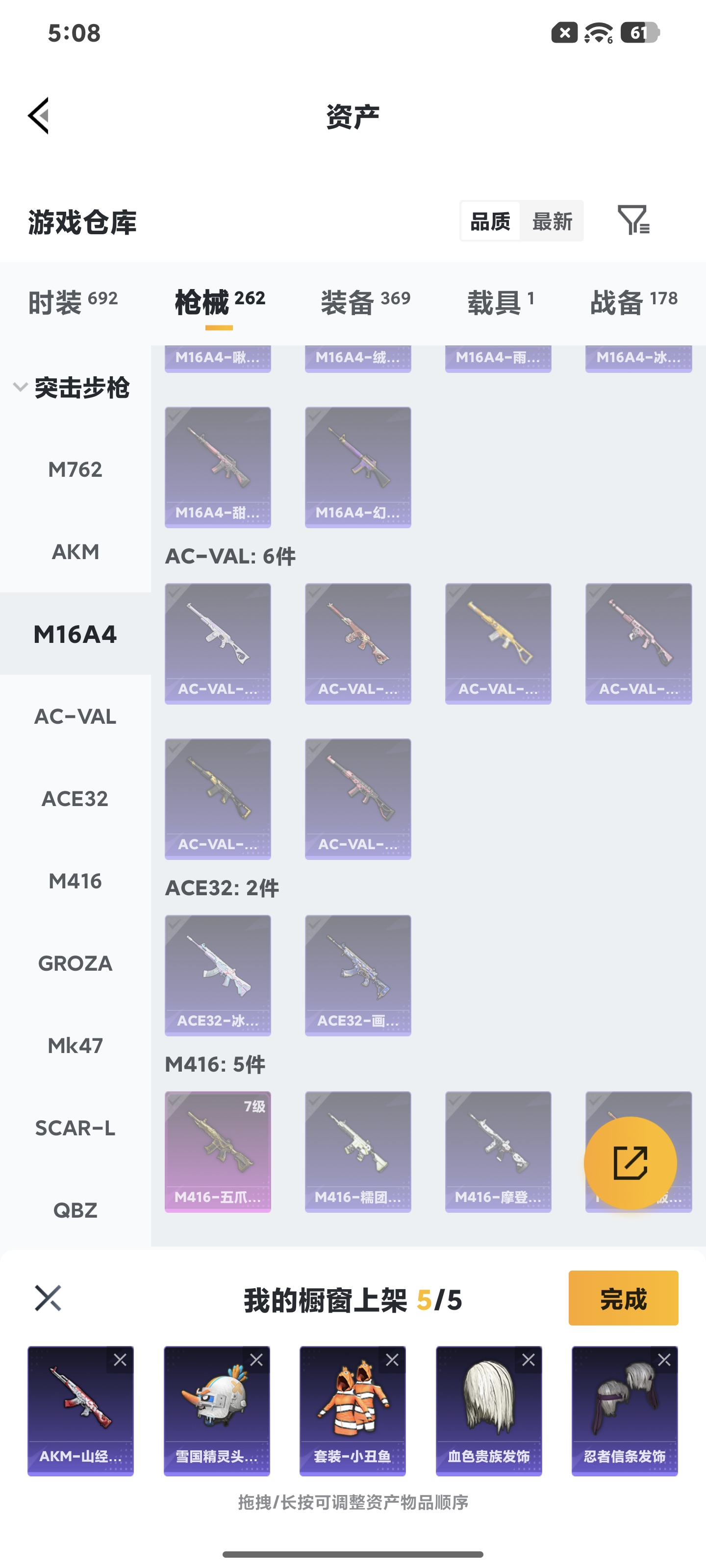Open the 载具 tab
The height and width of the screenshot is (1568, 706).
(501, 302)
